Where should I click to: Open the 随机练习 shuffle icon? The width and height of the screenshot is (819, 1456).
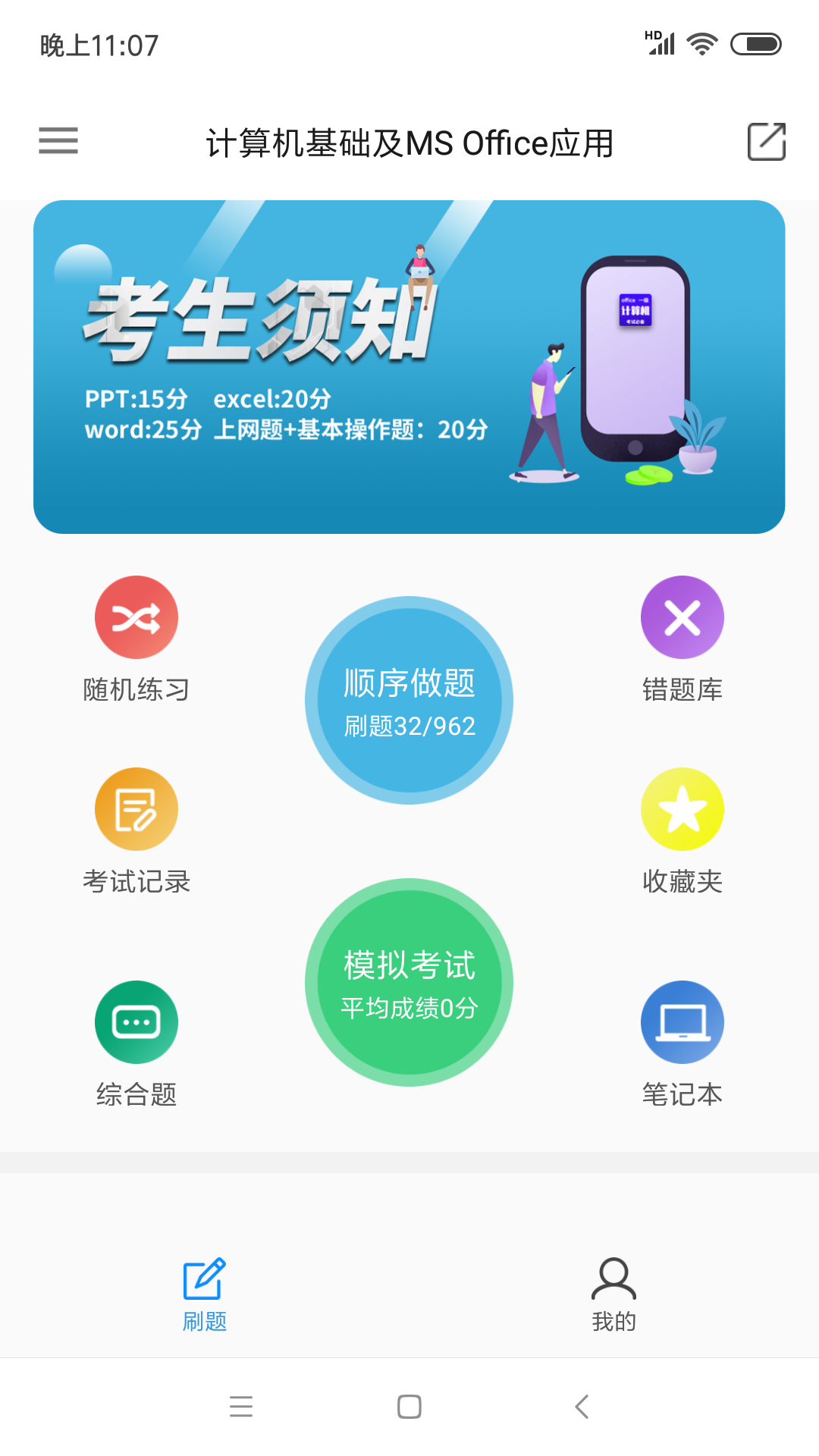(136, 617)
